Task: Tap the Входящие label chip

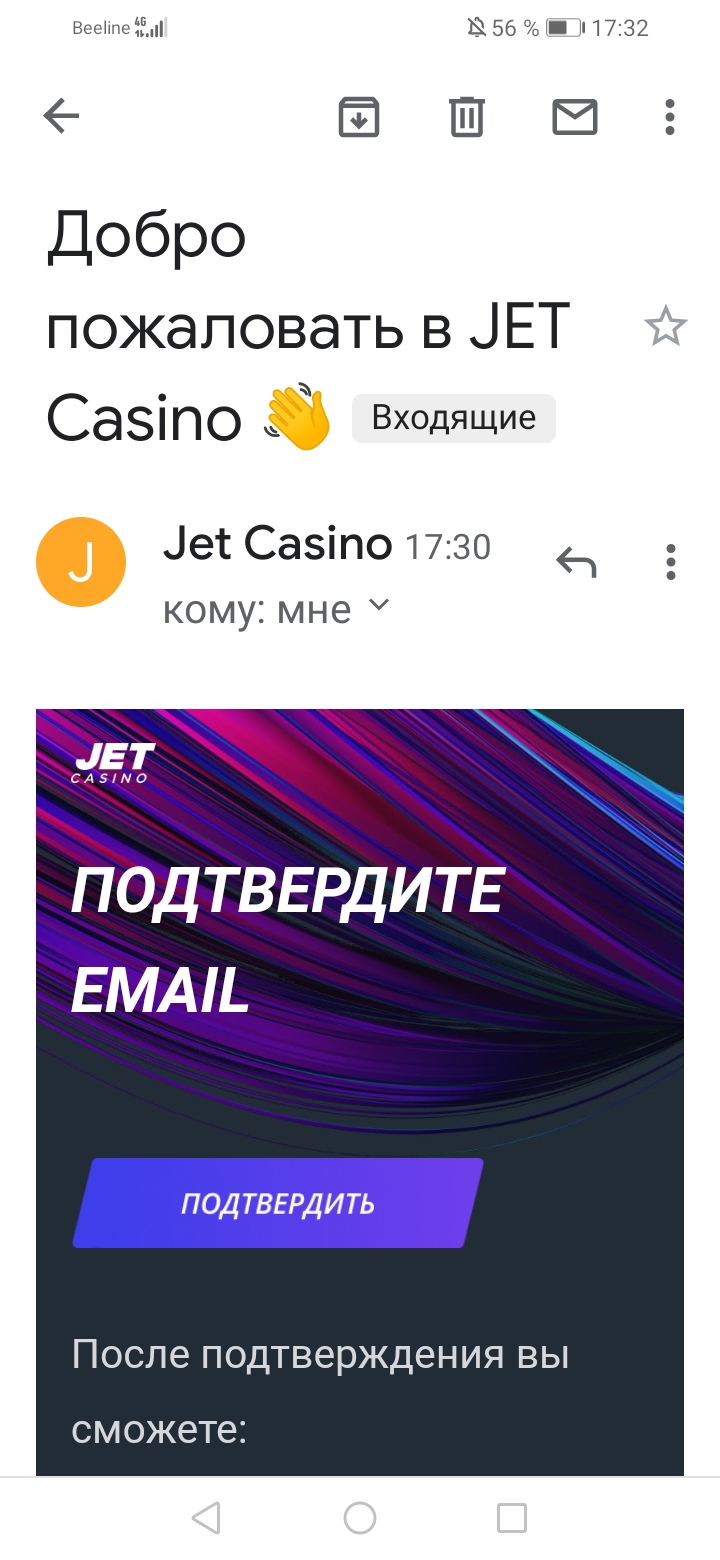Action: (x=453, y=417)
